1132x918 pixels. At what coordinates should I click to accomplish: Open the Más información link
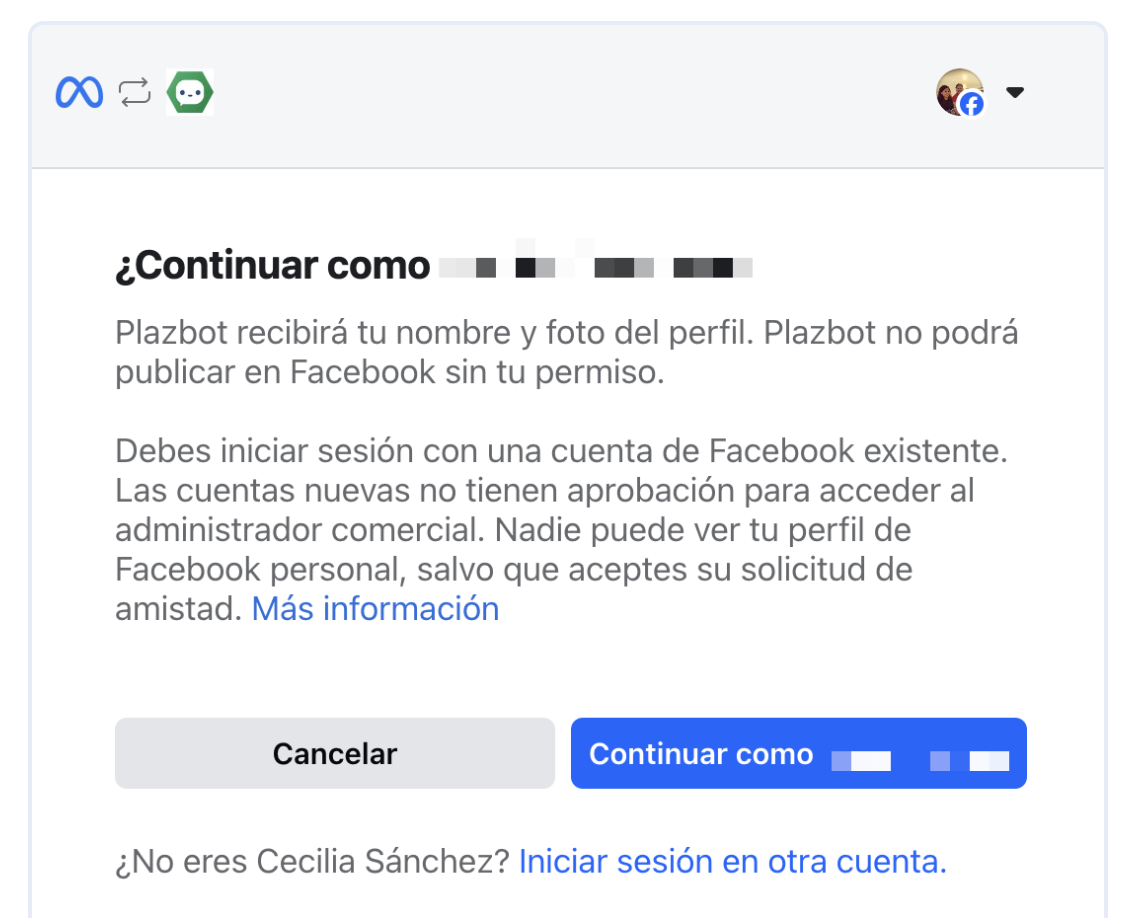(x=375, y=608)
